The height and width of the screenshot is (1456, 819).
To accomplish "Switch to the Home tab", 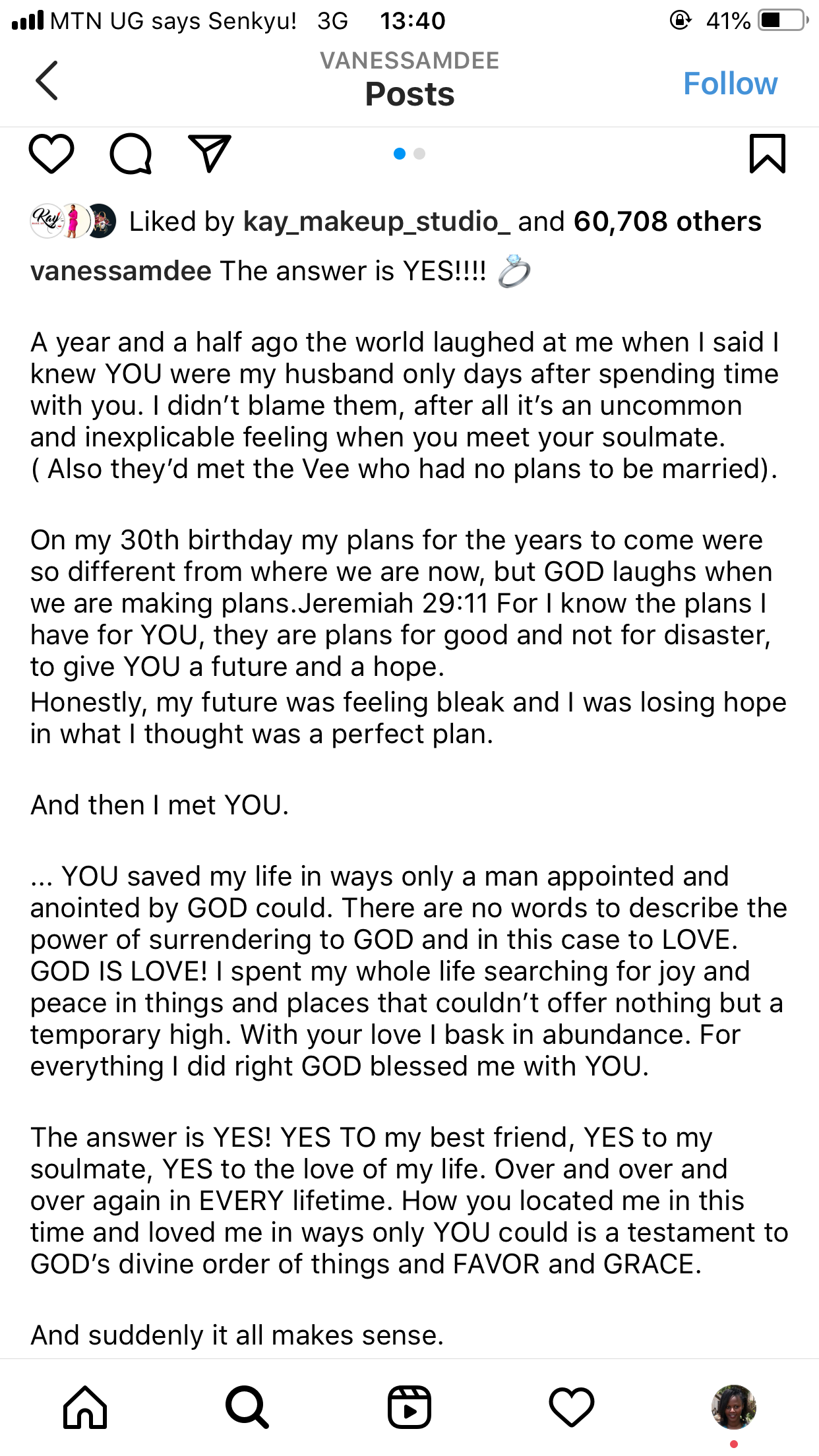I will pyautogui.click(x=85, y=1407).
